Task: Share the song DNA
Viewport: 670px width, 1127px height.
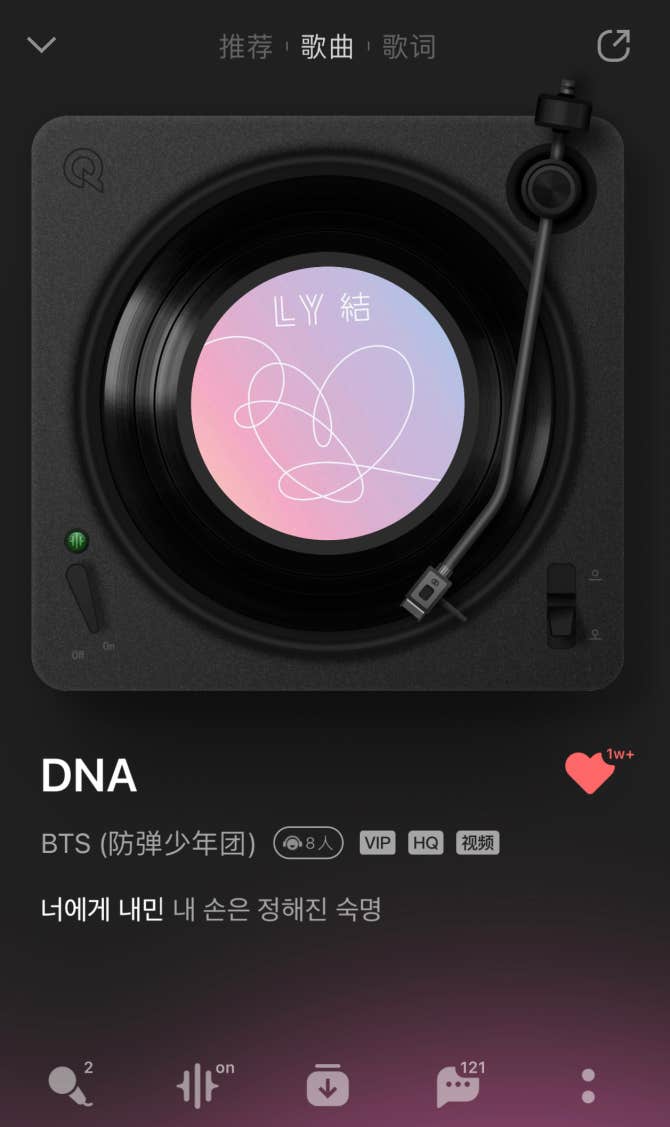Action: pyautogui.click(x=613, y=46)
